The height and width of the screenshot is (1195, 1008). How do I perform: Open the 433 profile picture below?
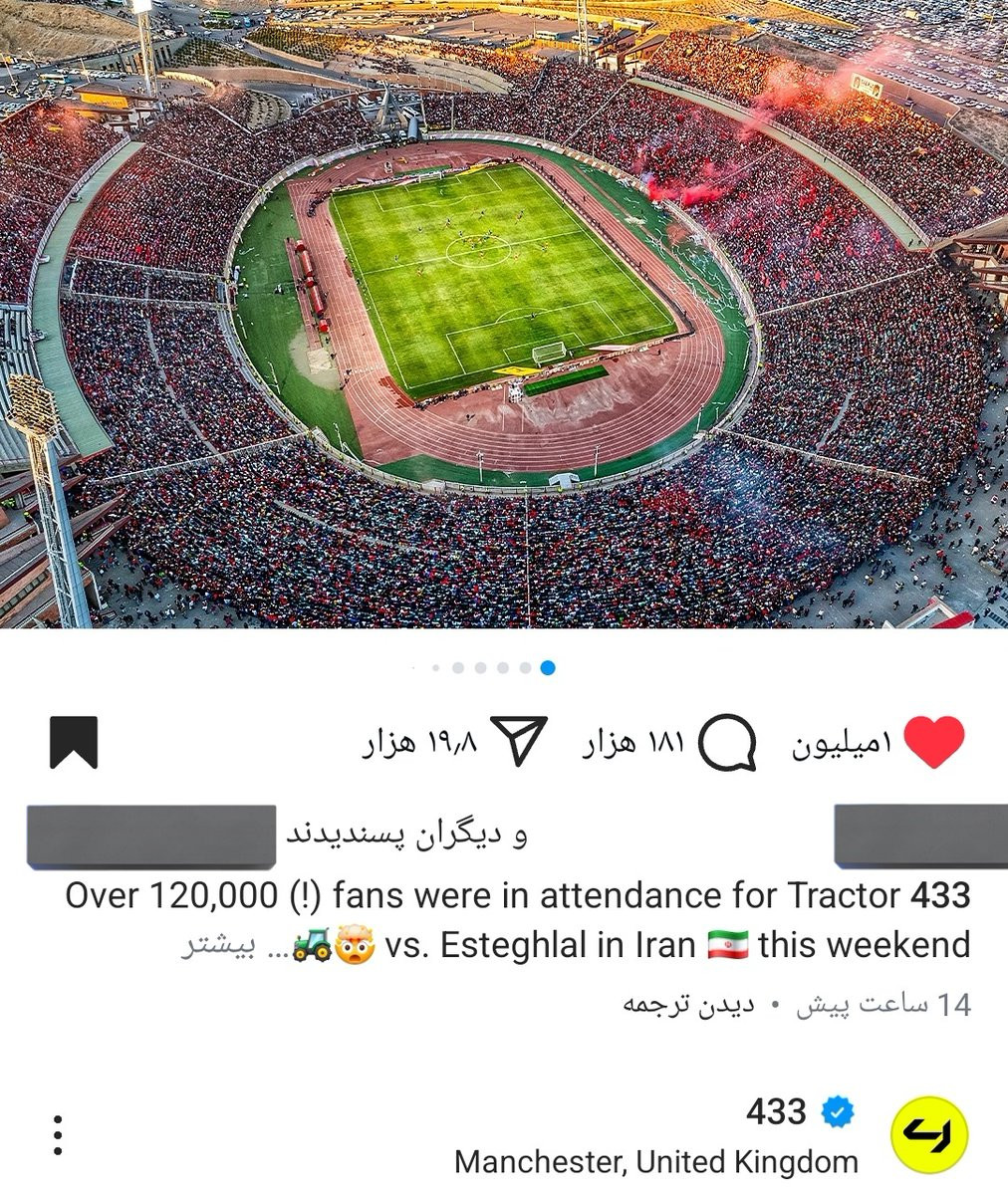[x=928, y=1135]
